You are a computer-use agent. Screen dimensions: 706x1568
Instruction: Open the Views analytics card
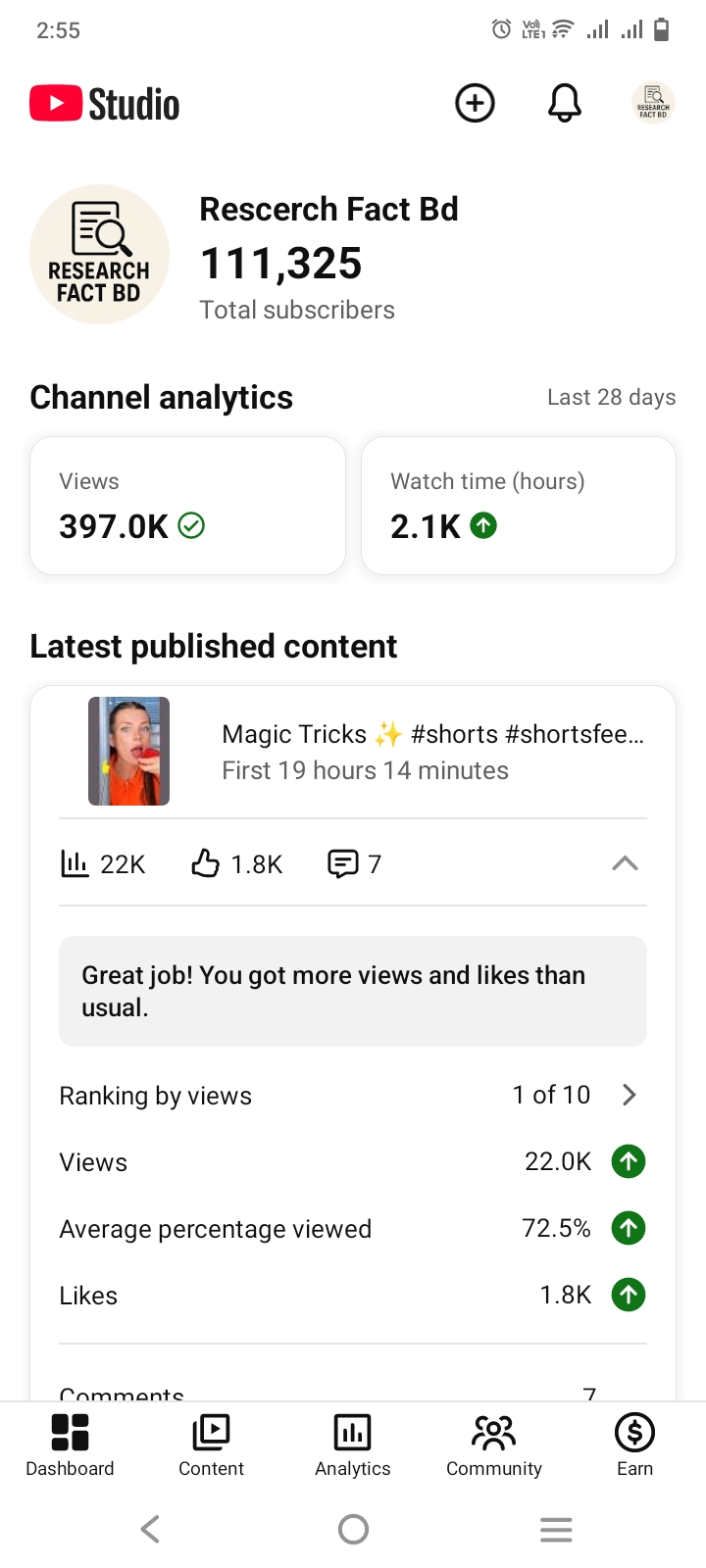[188, 506]
